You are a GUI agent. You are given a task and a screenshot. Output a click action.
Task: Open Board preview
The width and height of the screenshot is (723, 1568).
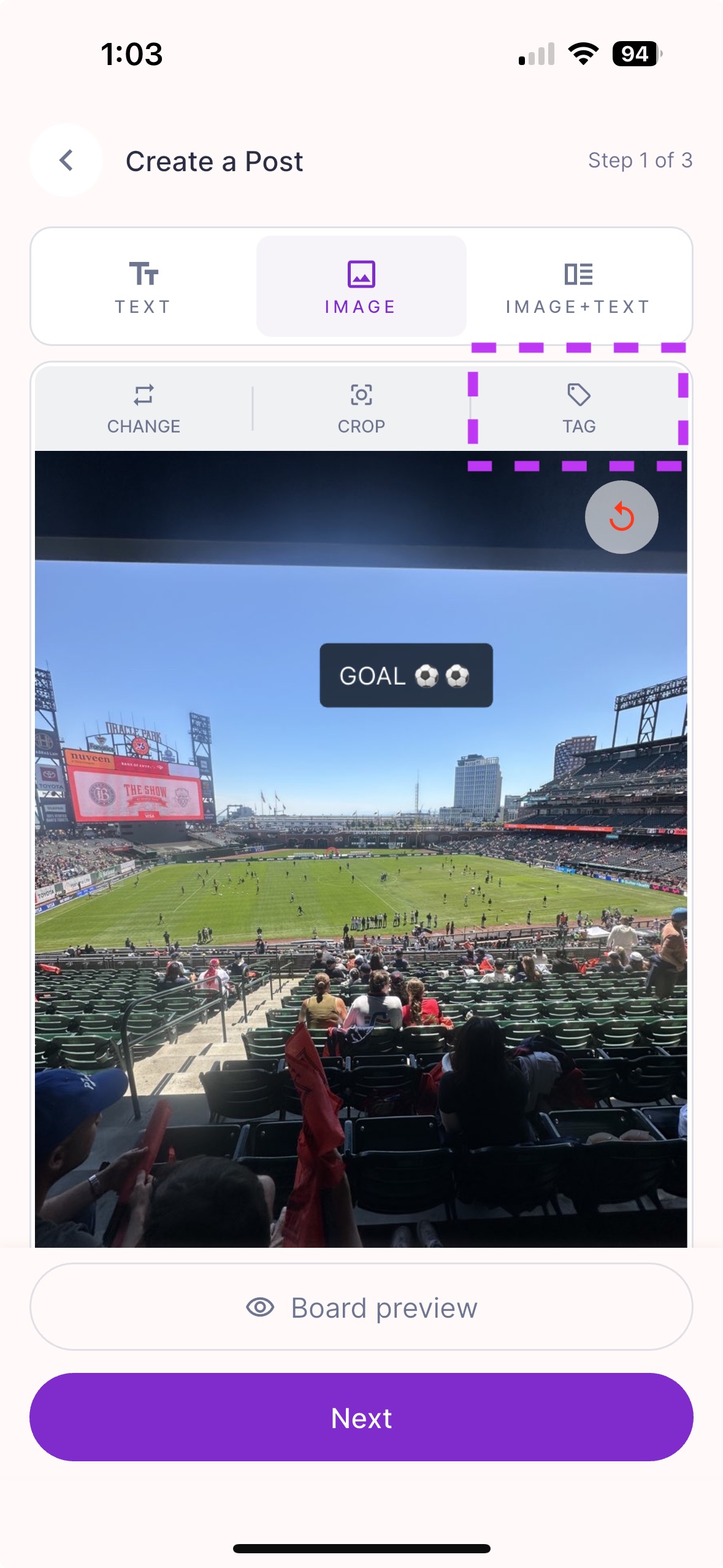(x=361, y=1307)
